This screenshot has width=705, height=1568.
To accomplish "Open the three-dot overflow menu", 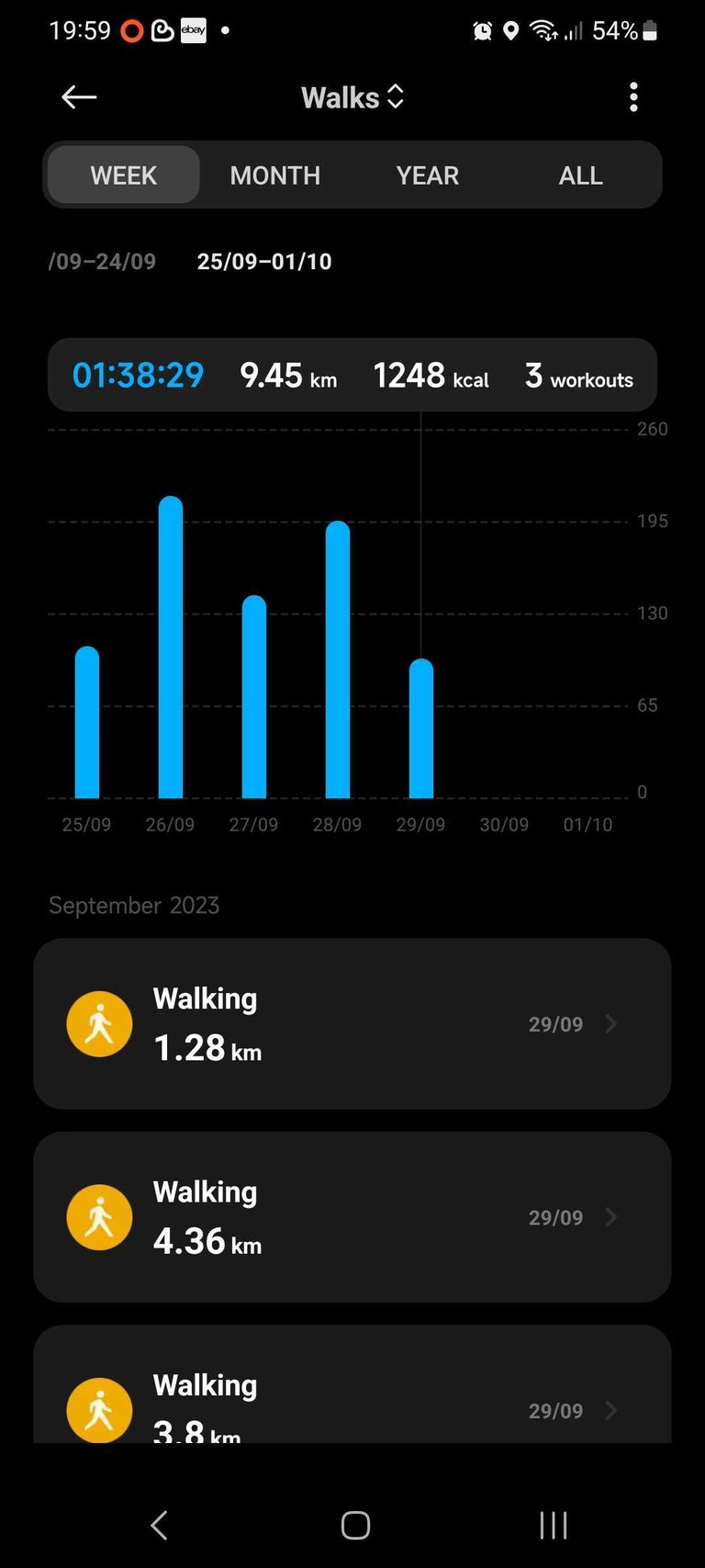I will click(633, 96).
